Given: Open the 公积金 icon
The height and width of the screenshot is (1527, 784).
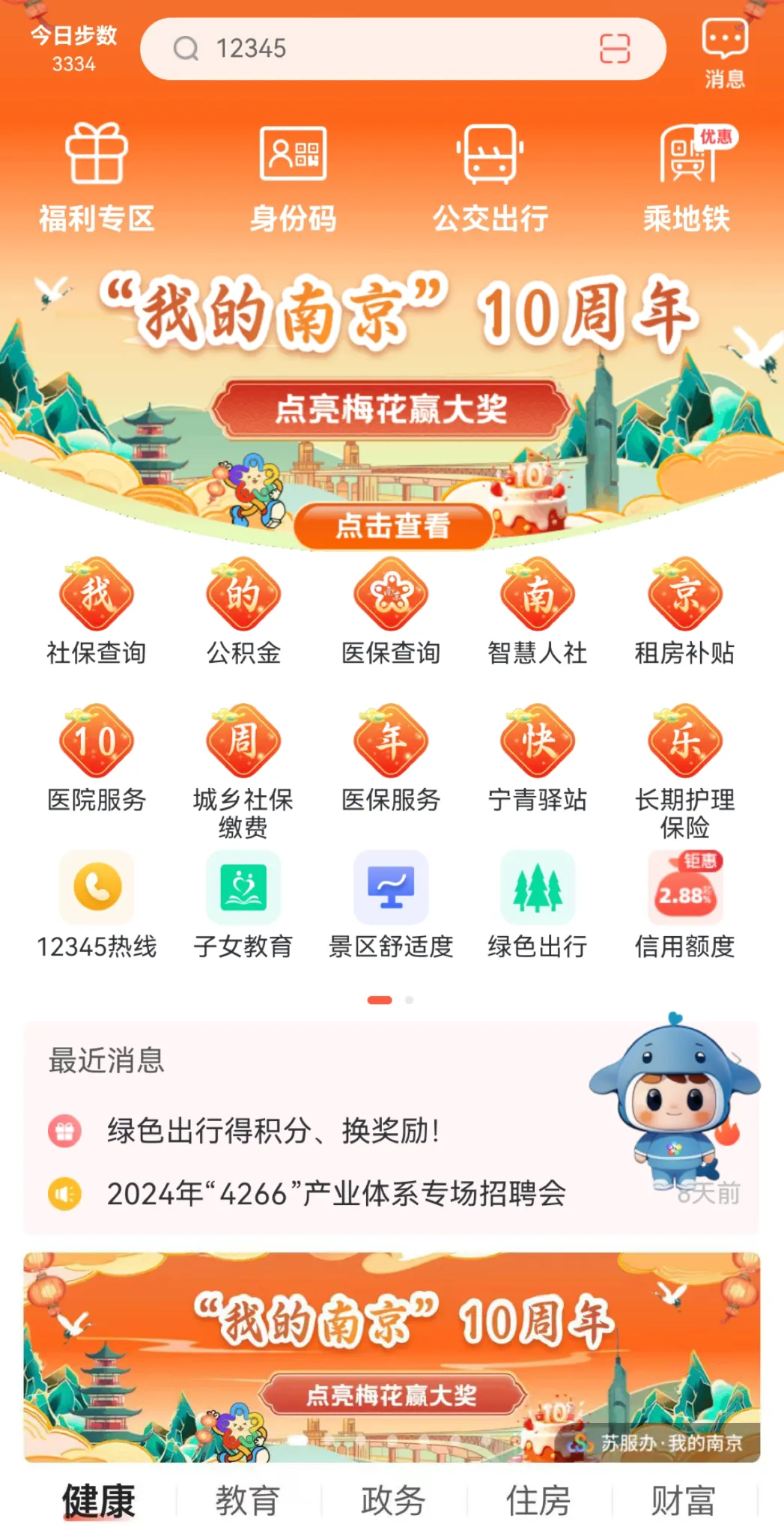Looking at the screenshot, I should pyautogui.click(x=243, y=598).
